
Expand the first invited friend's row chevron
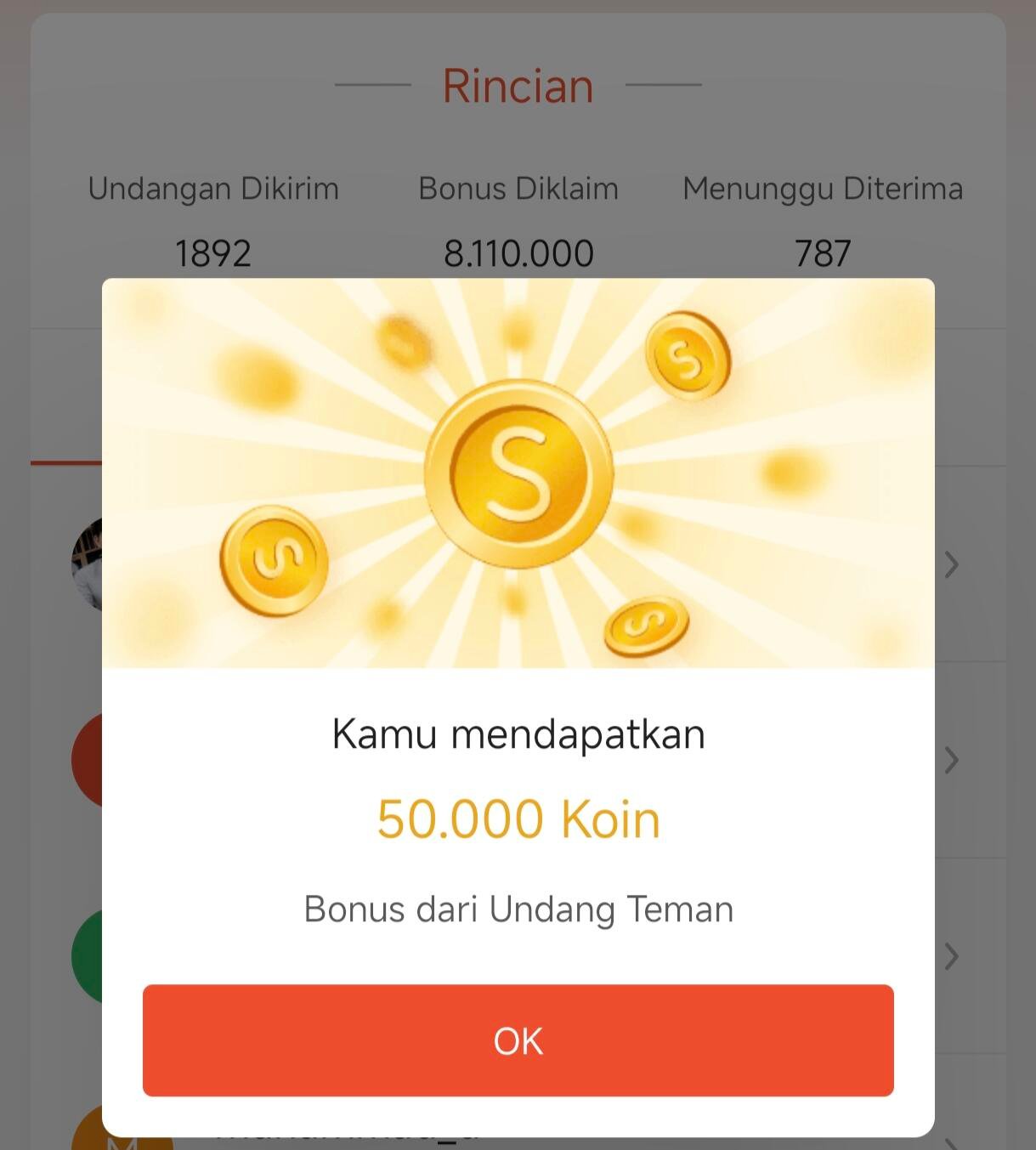[x=949, y=564]
